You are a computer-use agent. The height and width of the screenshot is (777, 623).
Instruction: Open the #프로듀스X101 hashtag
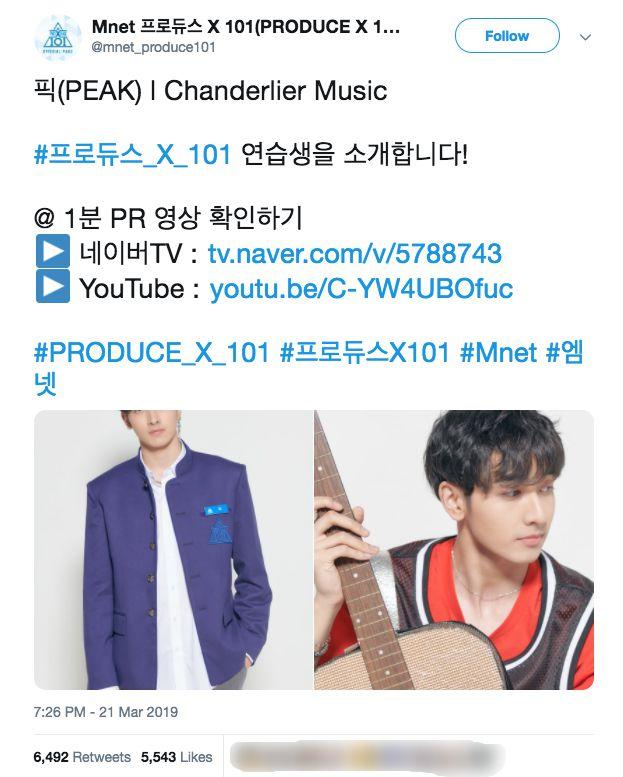(365, 352)
